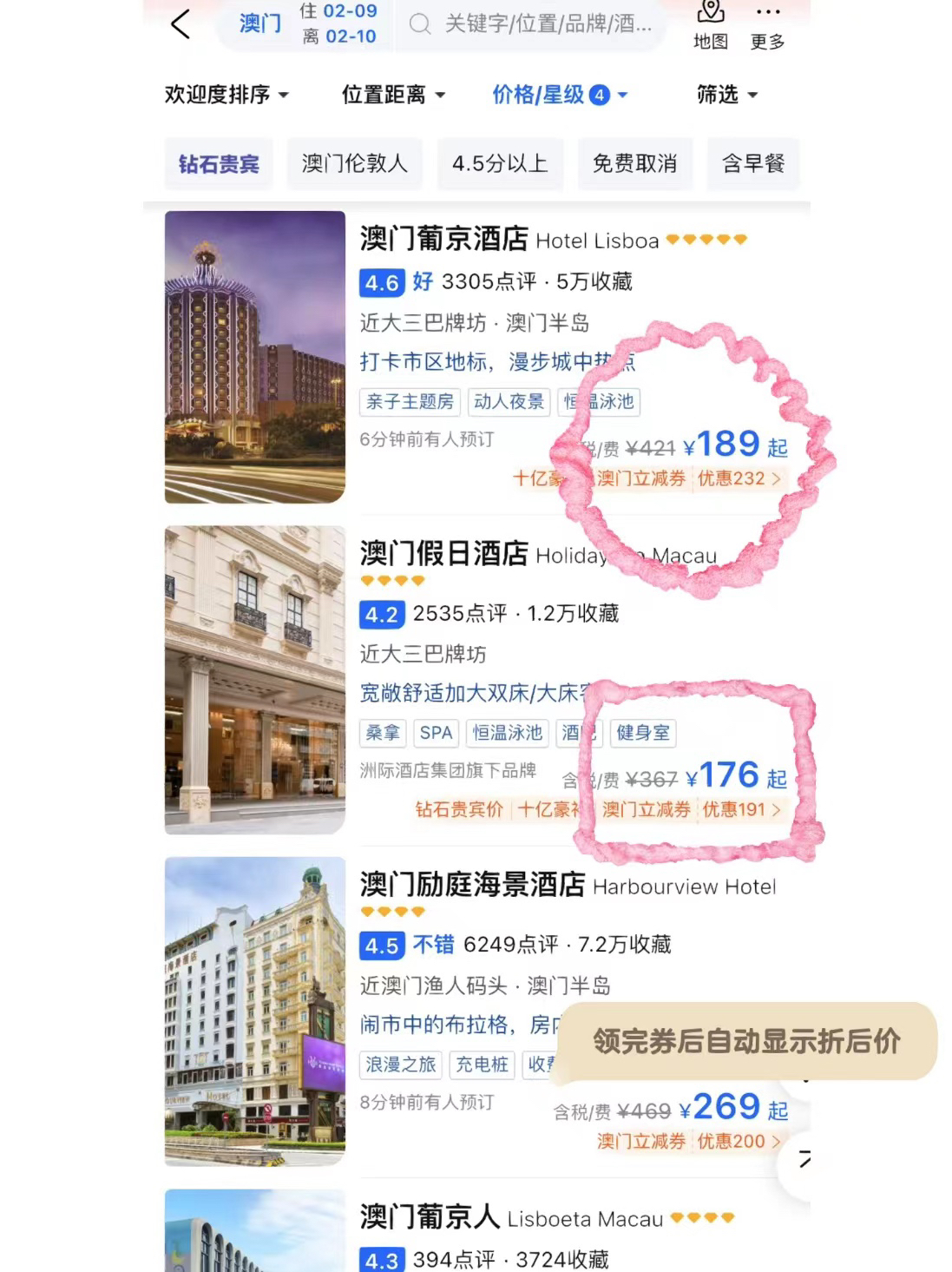The image size is (952, 1272).
Task: Open the 澳门励庭海景酒店 listing
Action: tap(473, 885)
